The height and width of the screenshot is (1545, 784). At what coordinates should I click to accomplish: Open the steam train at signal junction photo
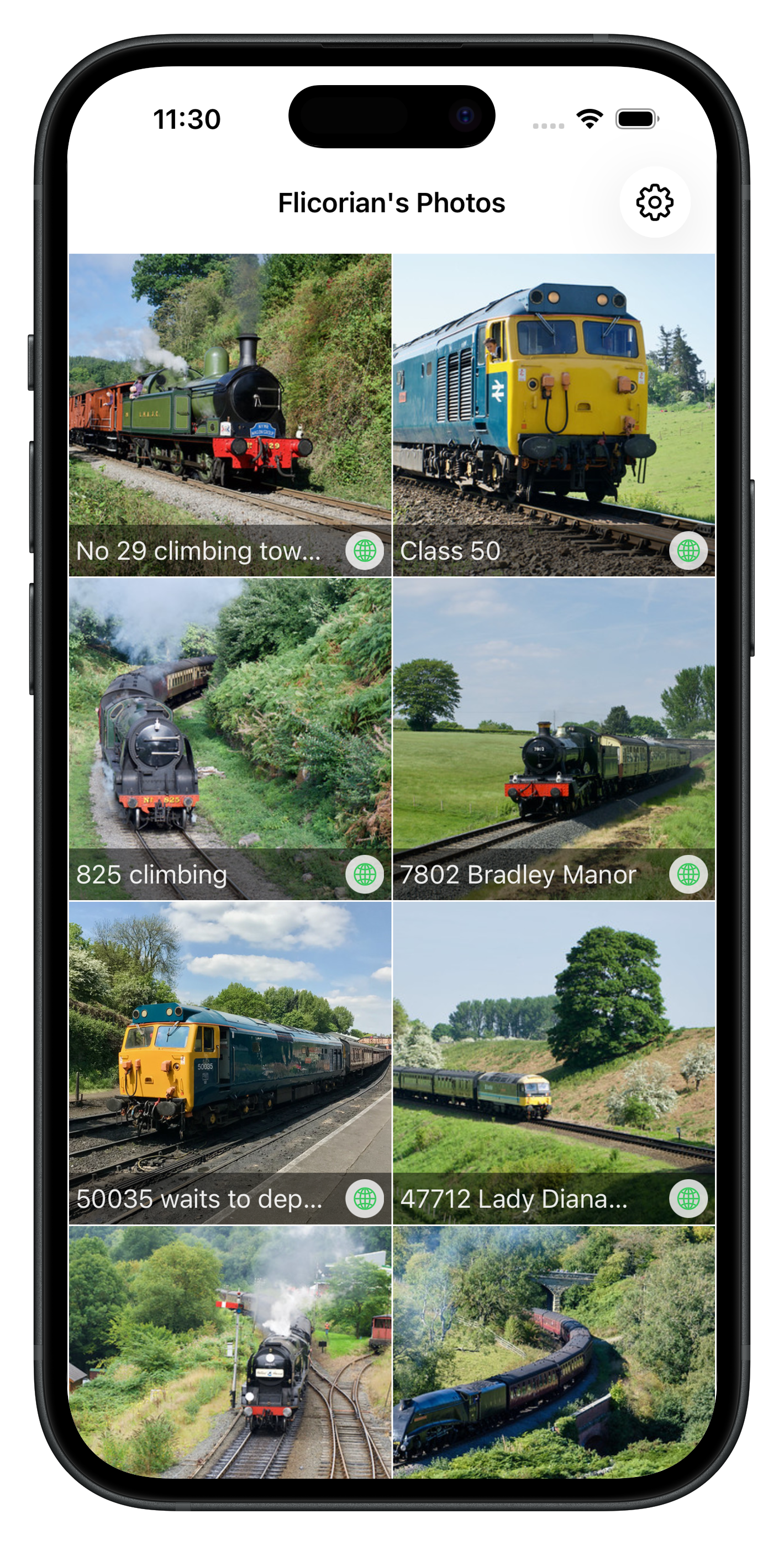click(230, 1349)
